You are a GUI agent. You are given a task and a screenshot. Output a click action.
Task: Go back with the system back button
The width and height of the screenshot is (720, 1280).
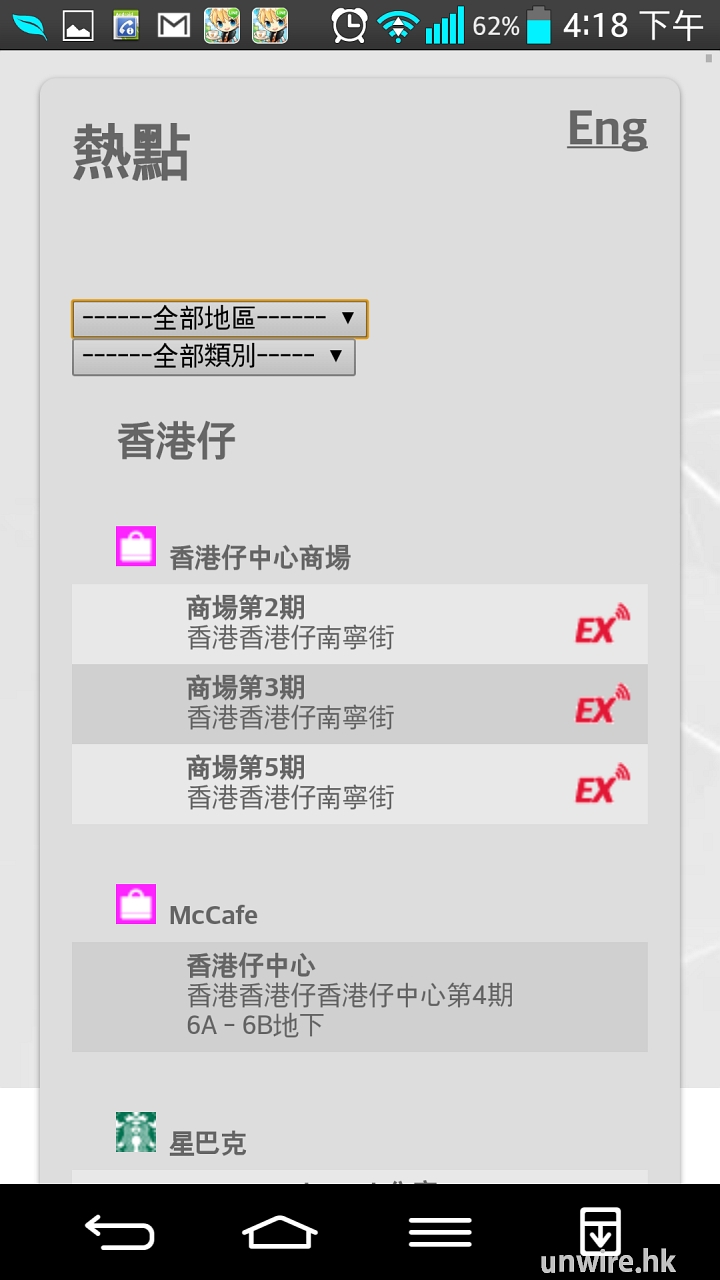click(120, 1231)
